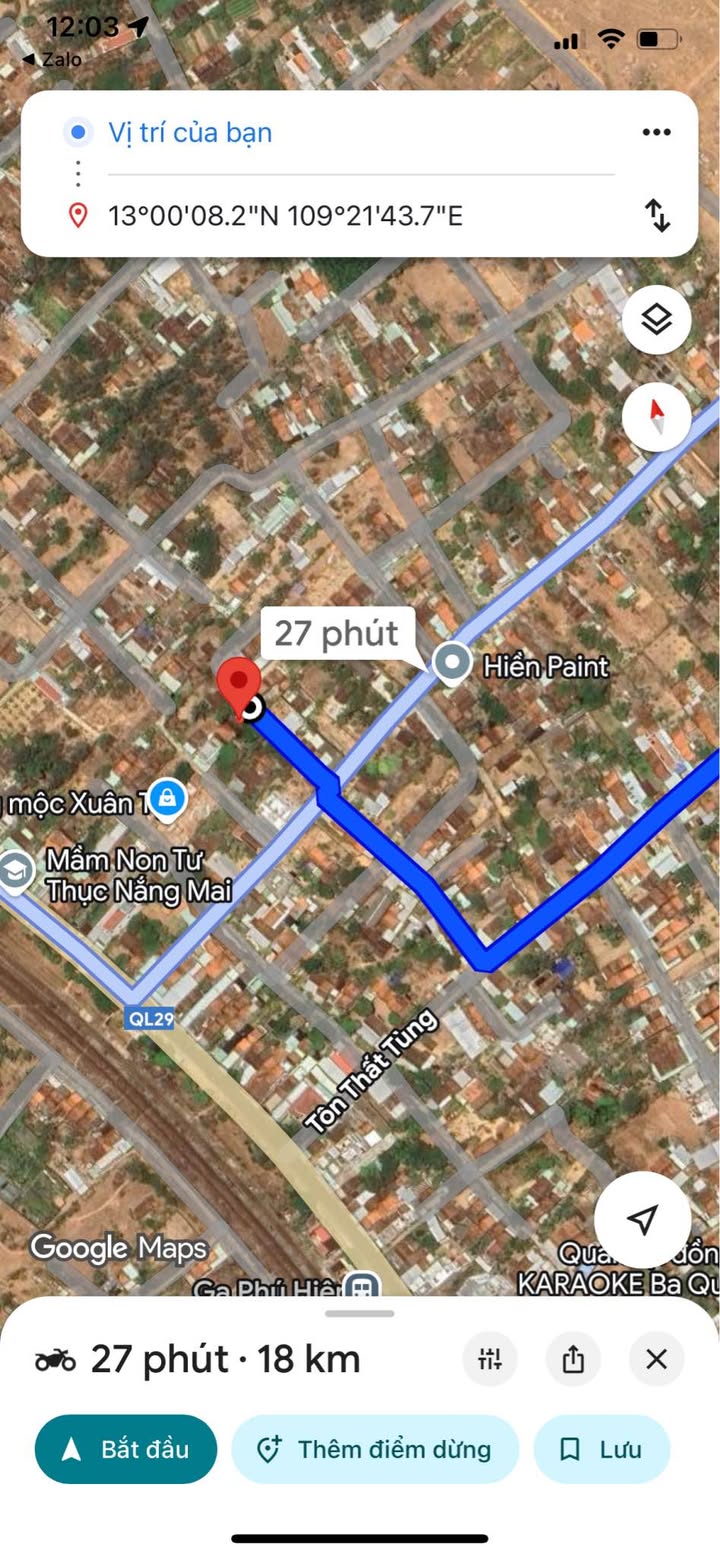This screenshot has width=720, height=1557.
Task: Close the directions panel
Action: pos(656,1359)
